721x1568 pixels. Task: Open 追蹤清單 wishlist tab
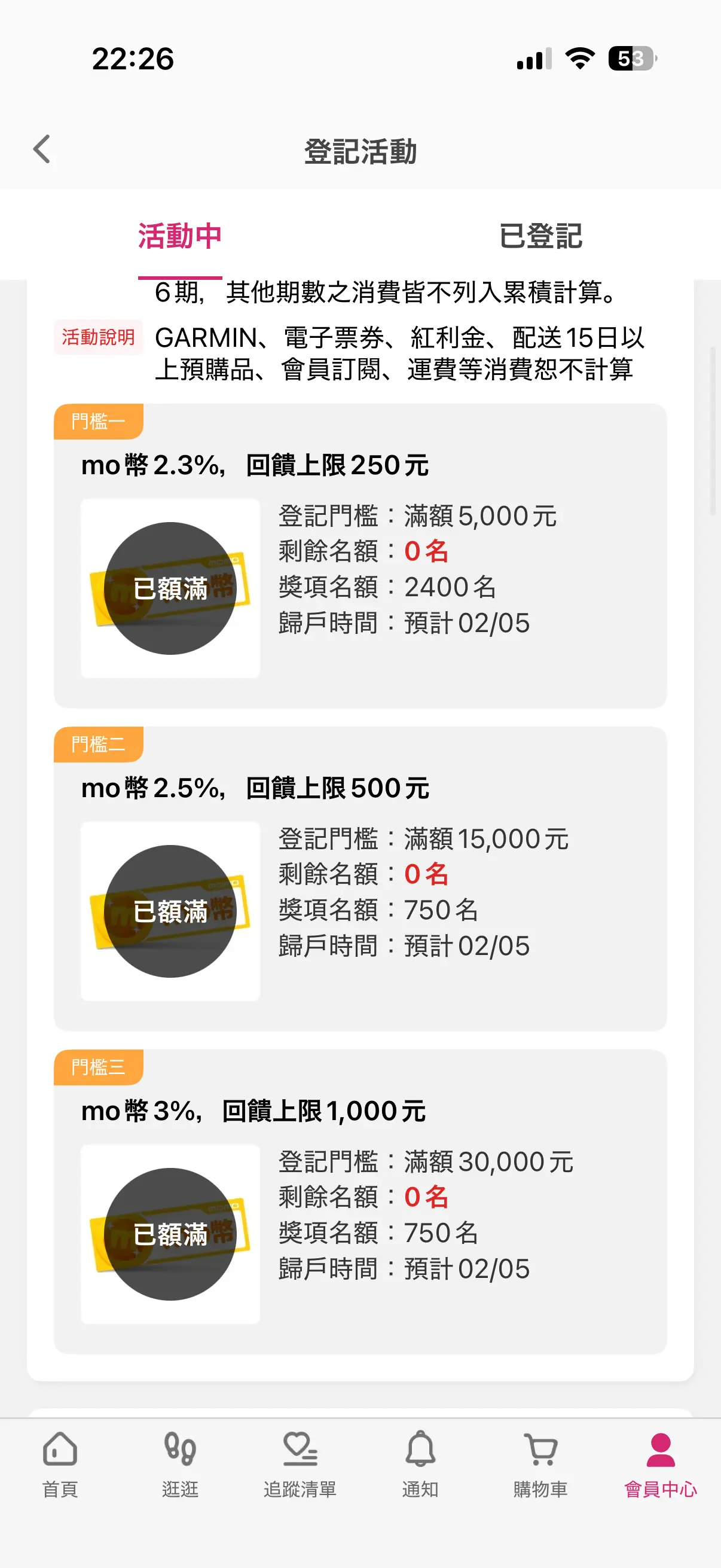[300, 1463]
